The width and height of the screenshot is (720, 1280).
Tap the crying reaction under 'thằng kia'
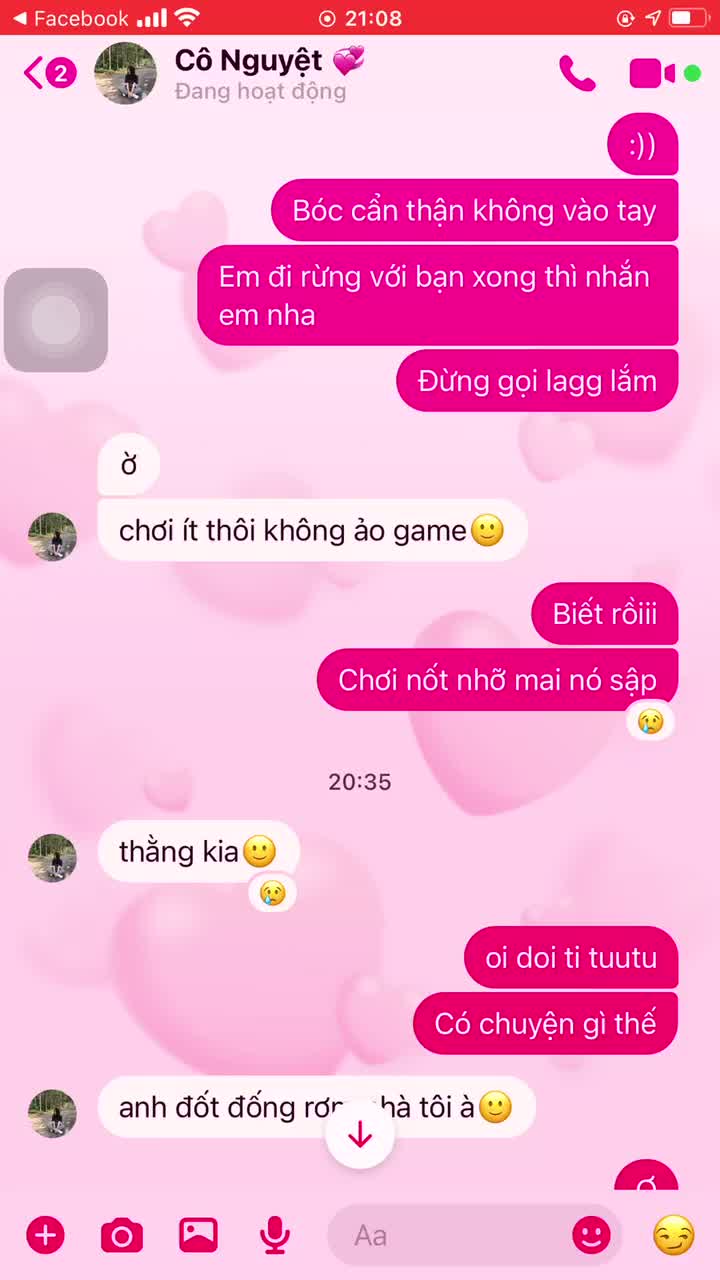click(x=272, y=893)
